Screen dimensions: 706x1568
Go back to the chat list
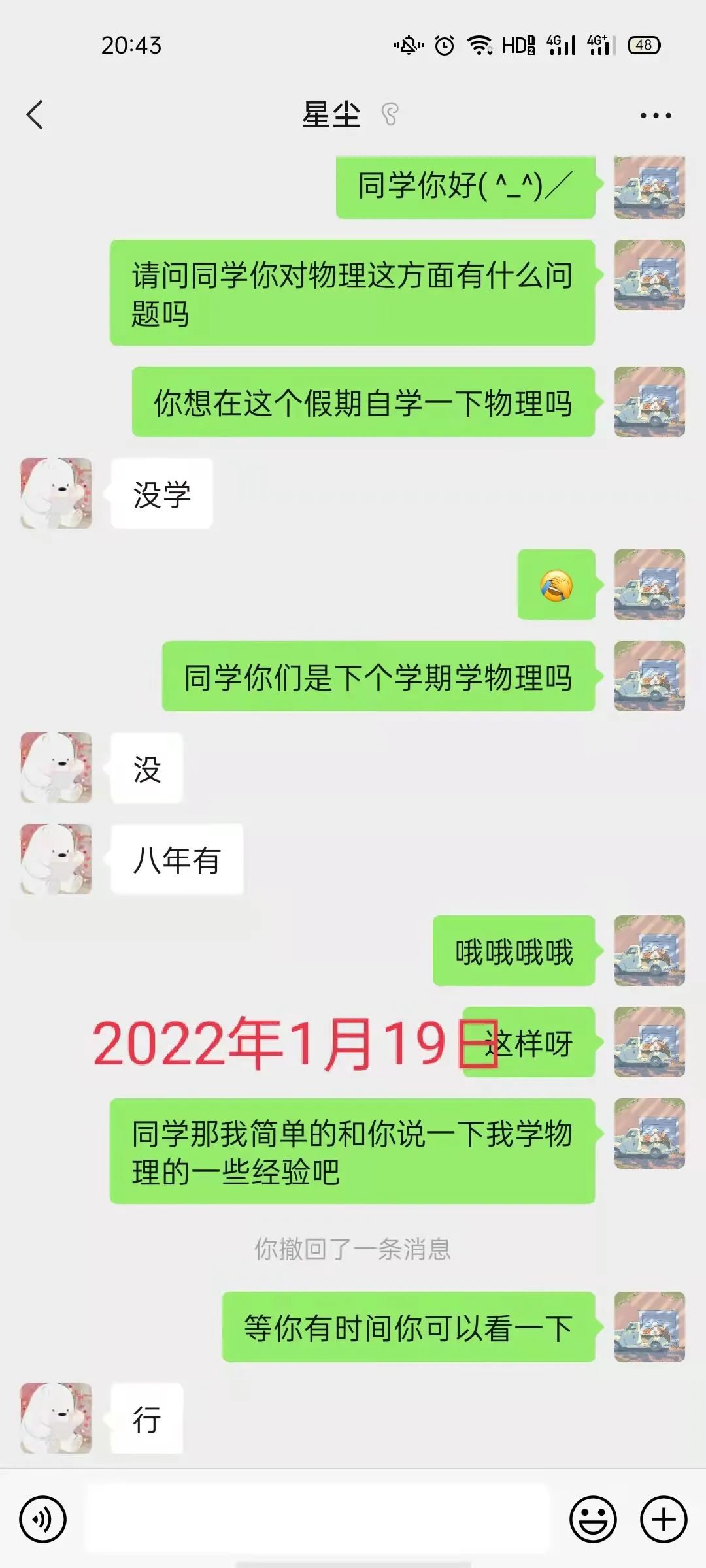[35, 115]
